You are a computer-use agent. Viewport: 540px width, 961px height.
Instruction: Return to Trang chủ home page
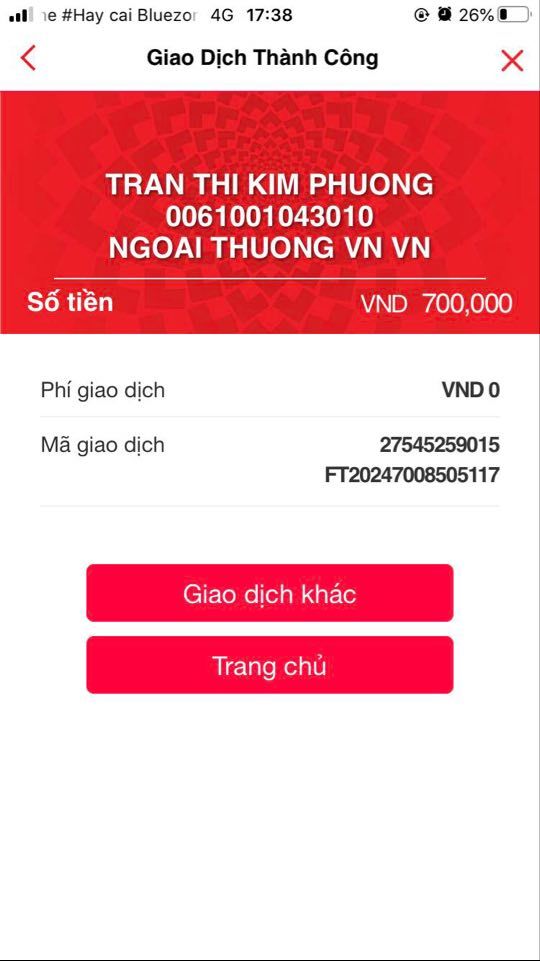coord(270,665)
